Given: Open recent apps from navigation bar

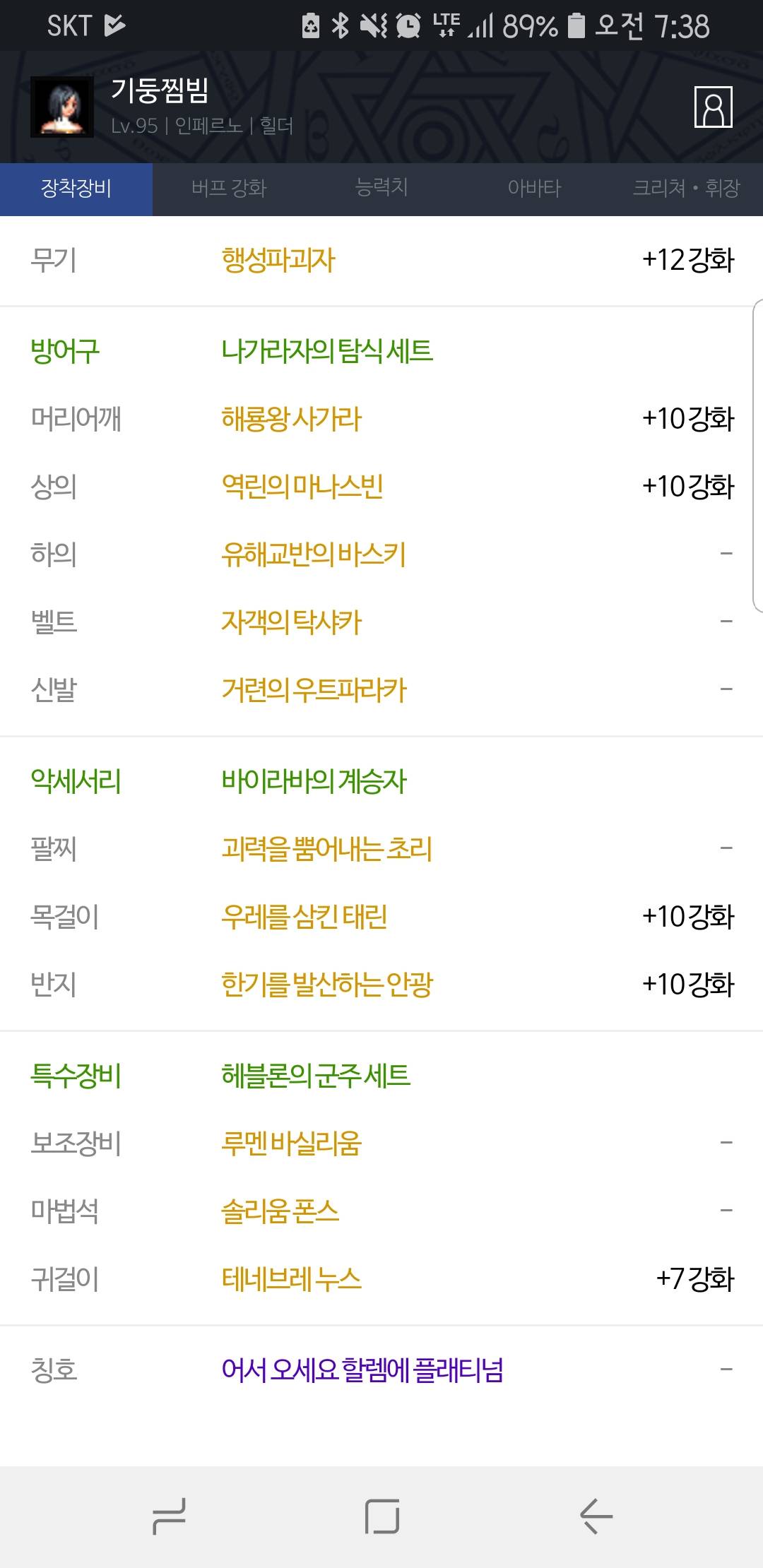Looking at the screenshot, I should tap(168, 1516).
